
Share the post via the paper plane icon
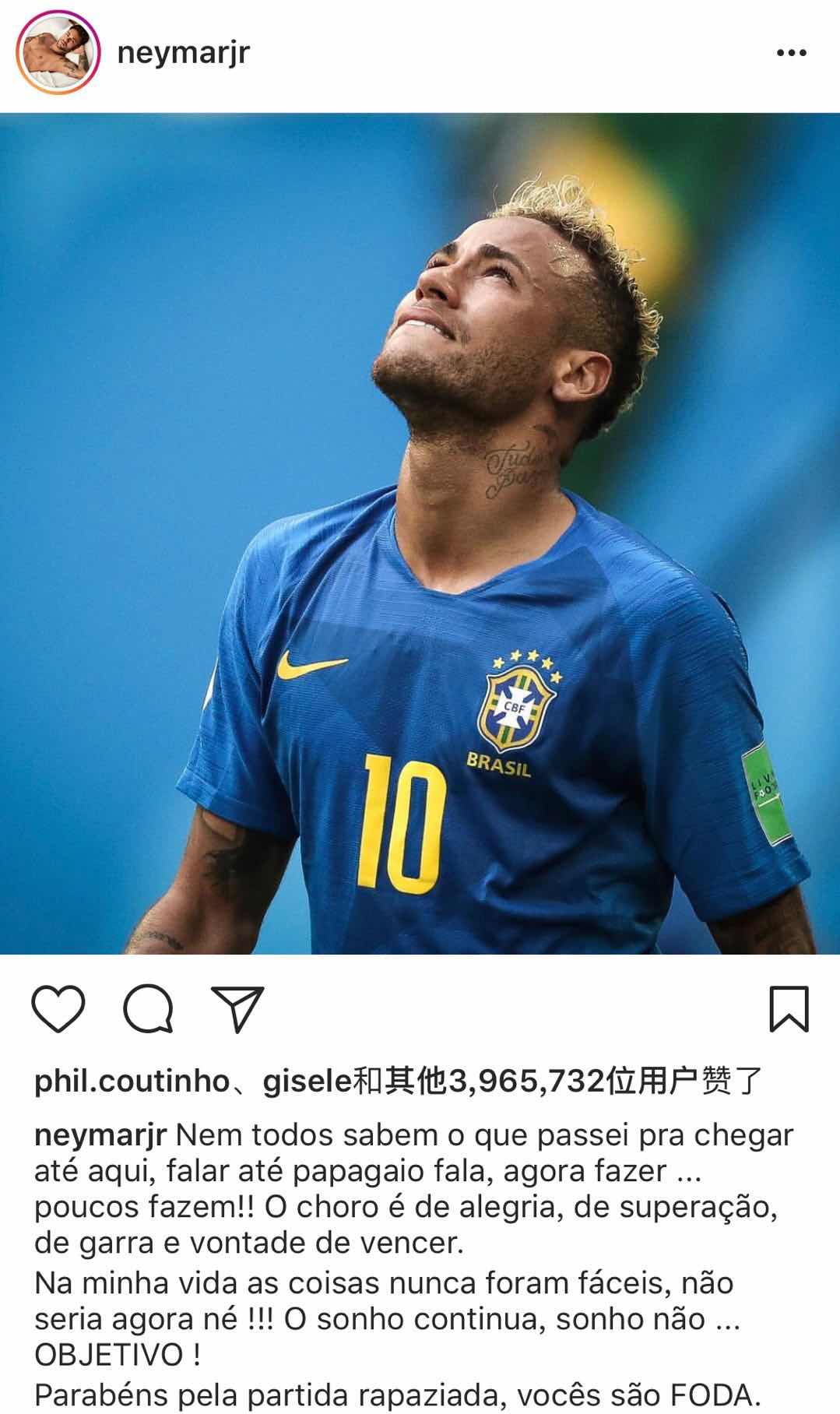click(x=237, y=1009)
